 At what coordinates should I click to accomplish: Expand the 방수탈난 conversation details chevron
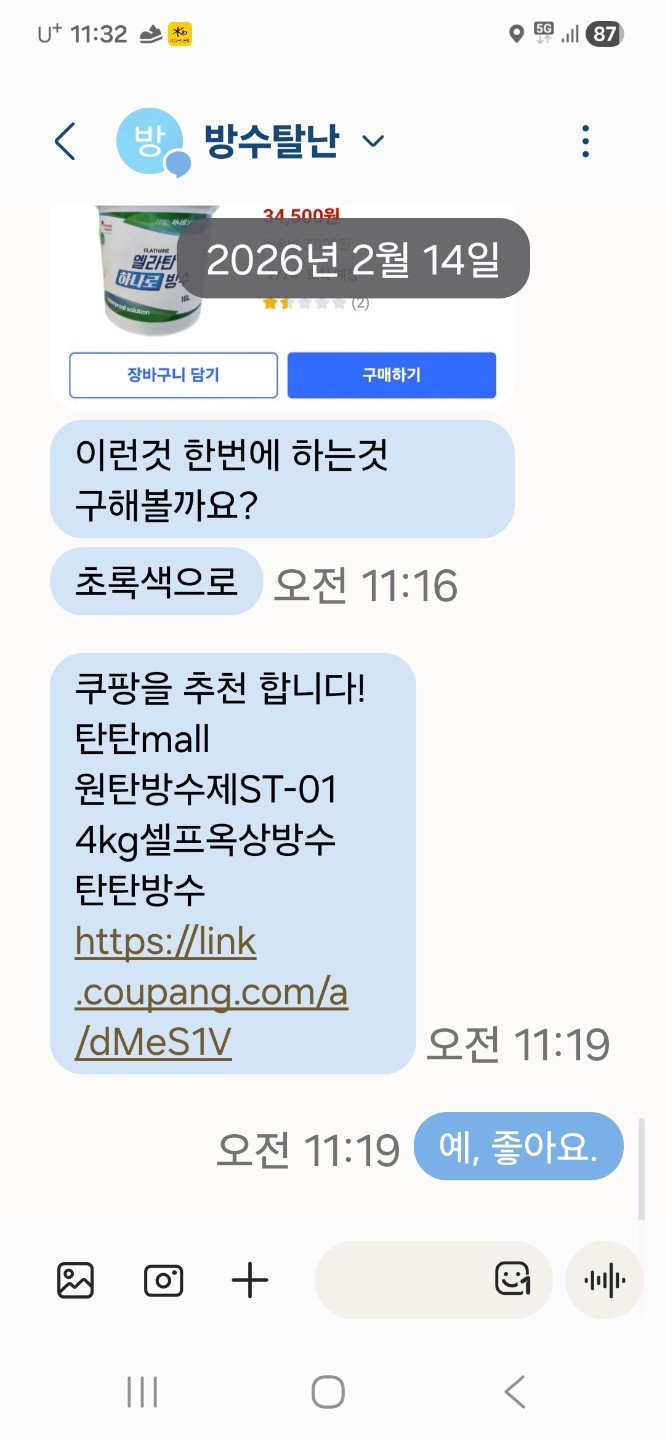point(373,141)
